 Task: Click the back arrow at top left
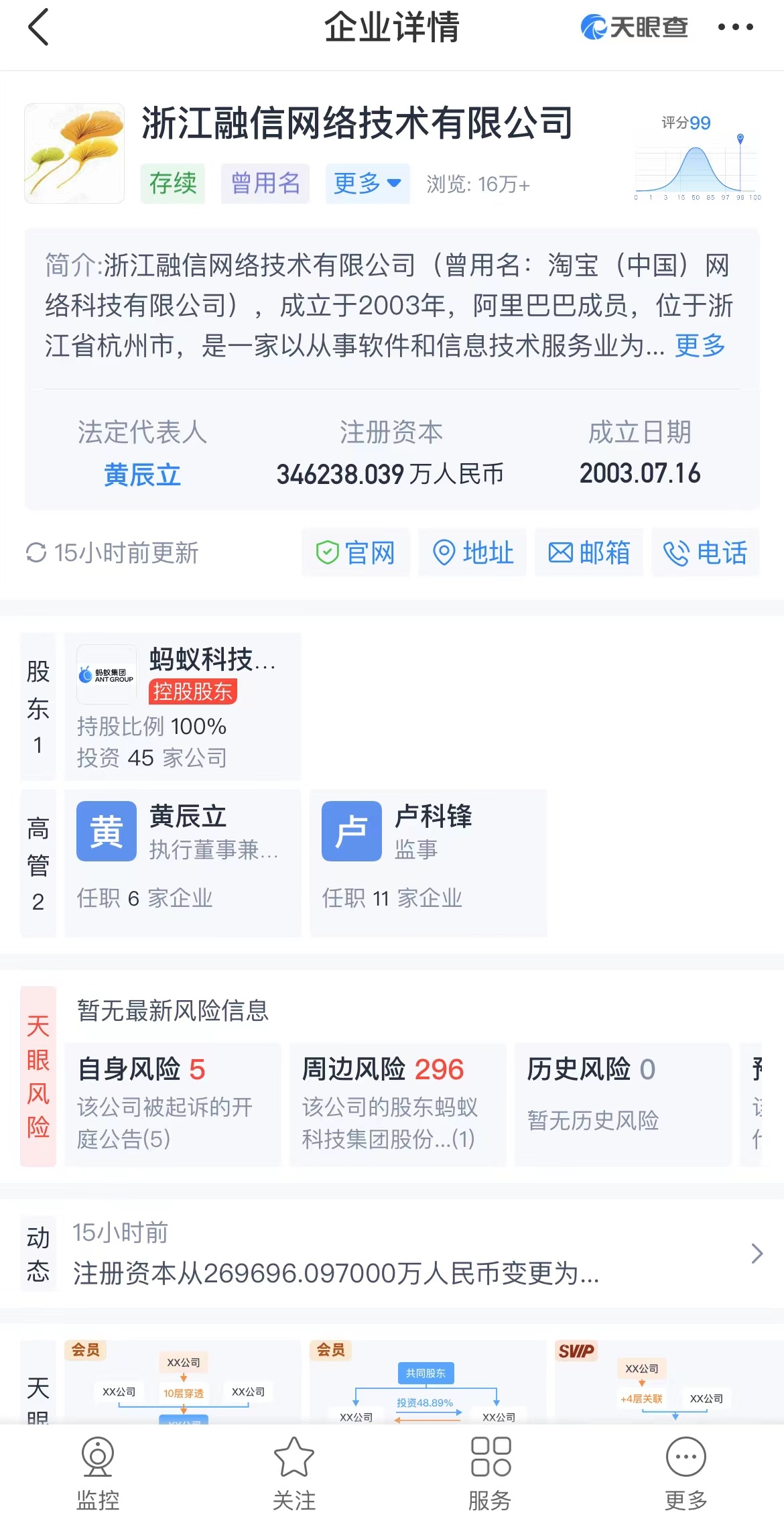(x=38, y=28)
